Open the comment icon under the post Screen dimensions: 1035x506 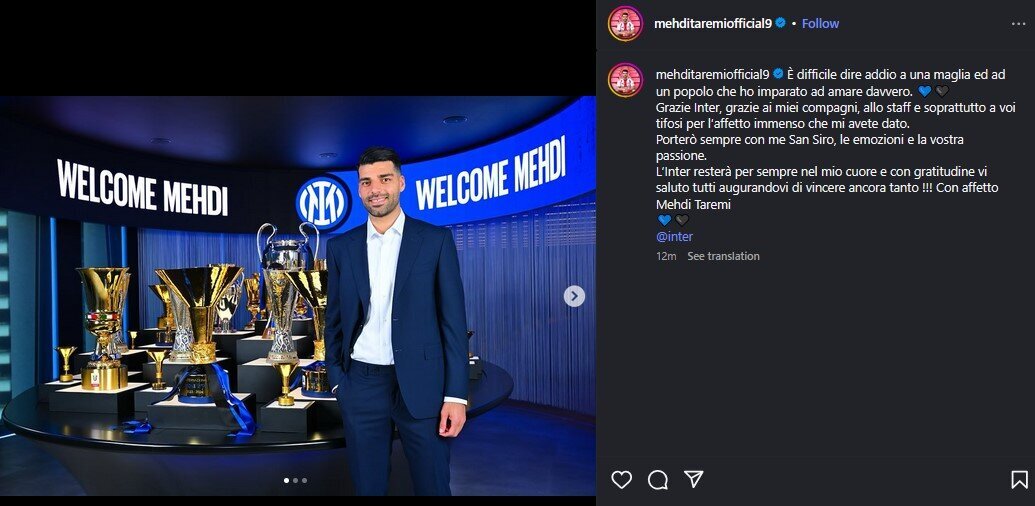coord(658,480)
